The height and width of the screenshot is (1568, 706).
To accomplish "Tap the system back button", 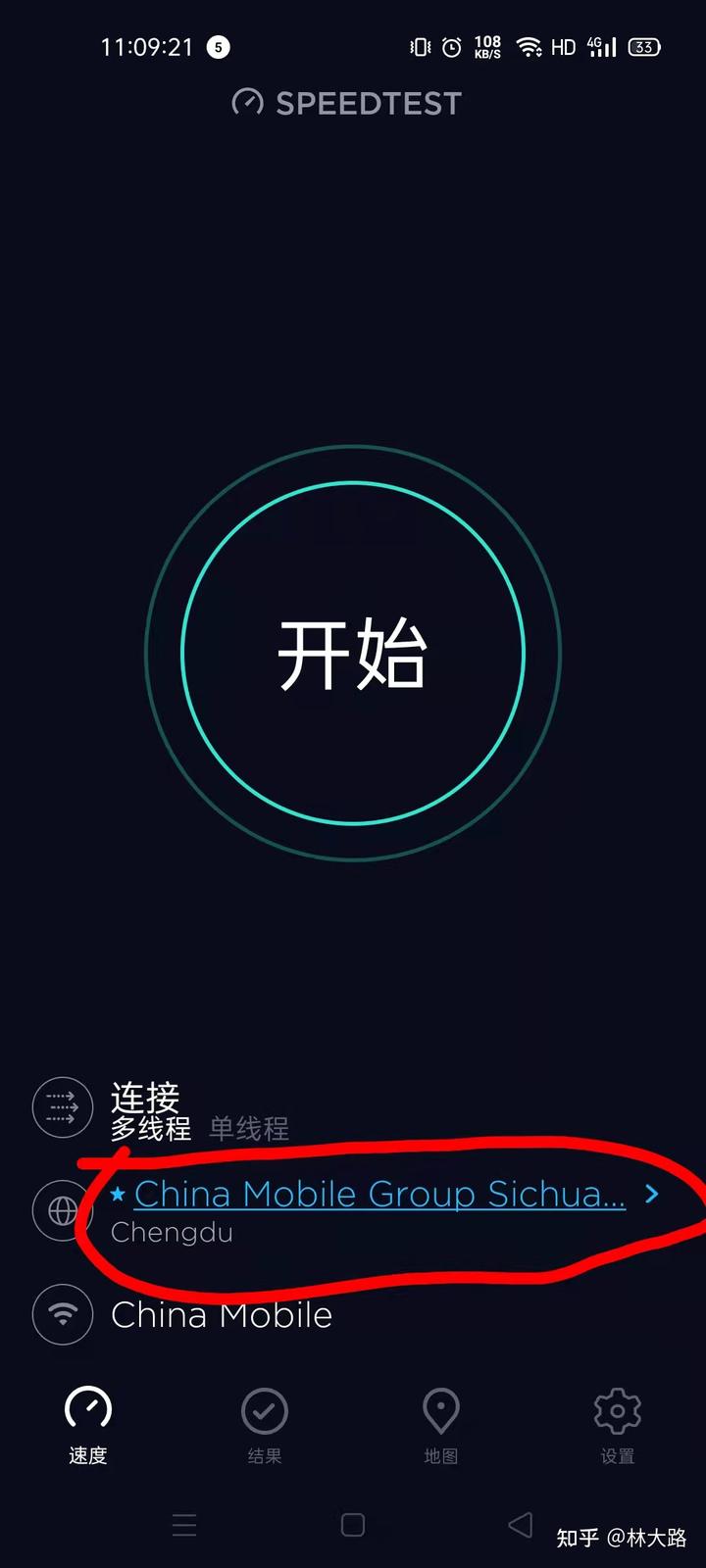I will [521, 1525].
